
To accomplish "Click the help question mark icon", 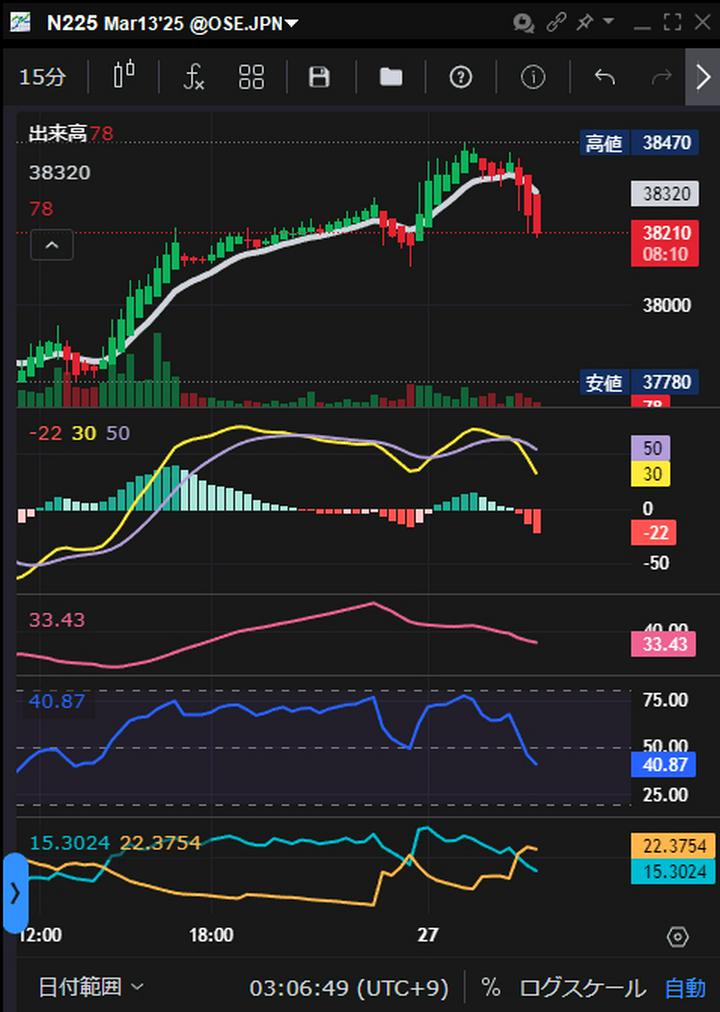I will pyautogui.click(x=460, y=77).
